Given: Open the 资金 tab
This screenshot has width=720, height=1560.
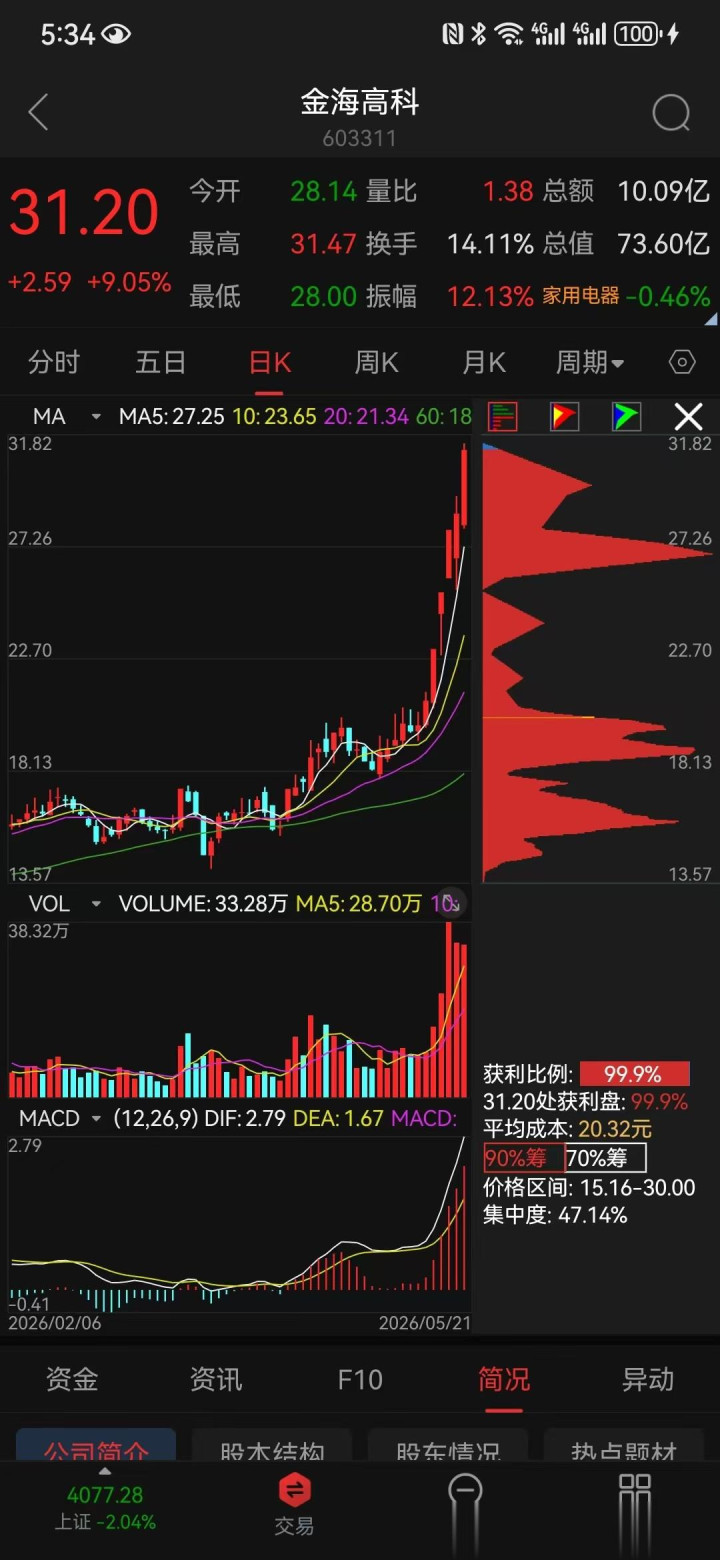Looking at the screenshot, I should (x=72, y=1379).
